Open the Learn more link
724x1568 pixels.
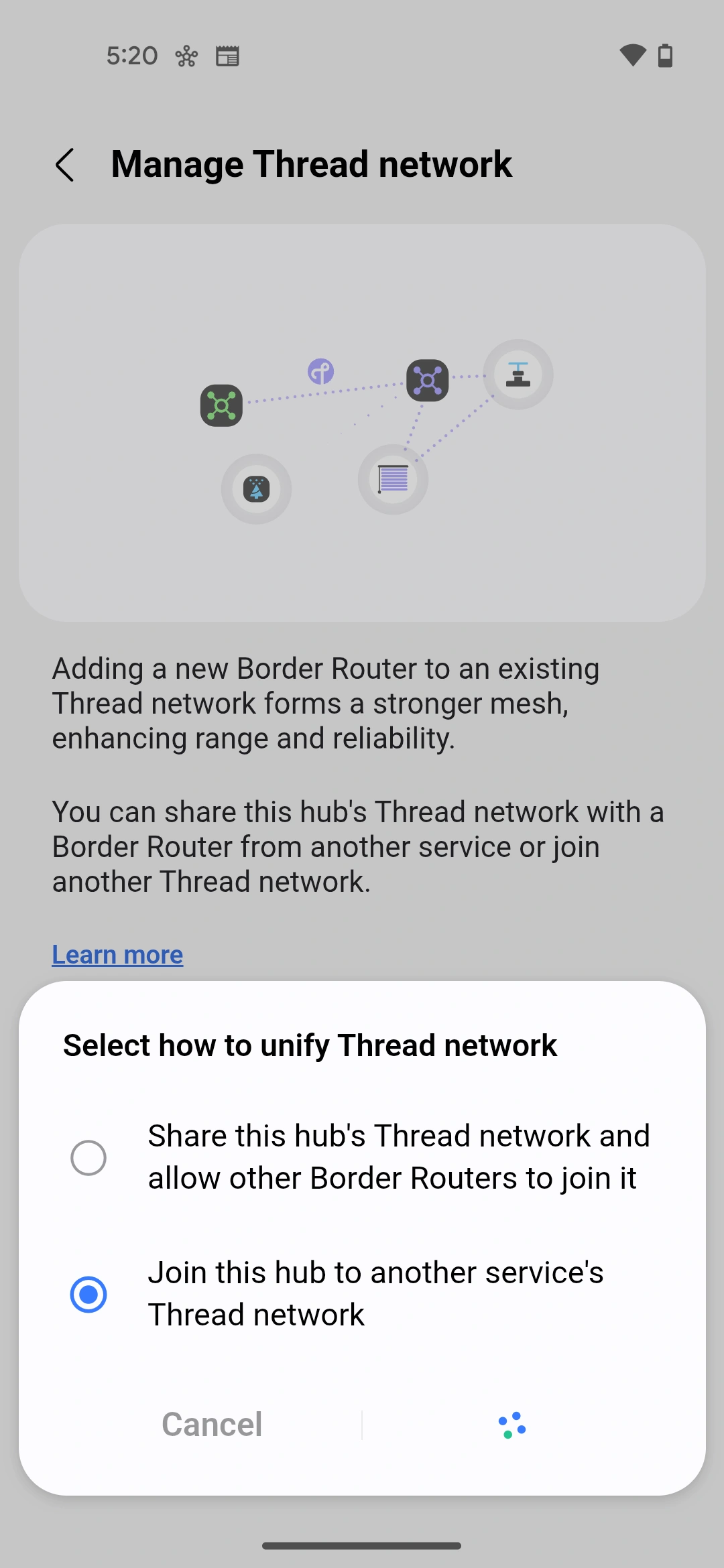tap(117, 954)
